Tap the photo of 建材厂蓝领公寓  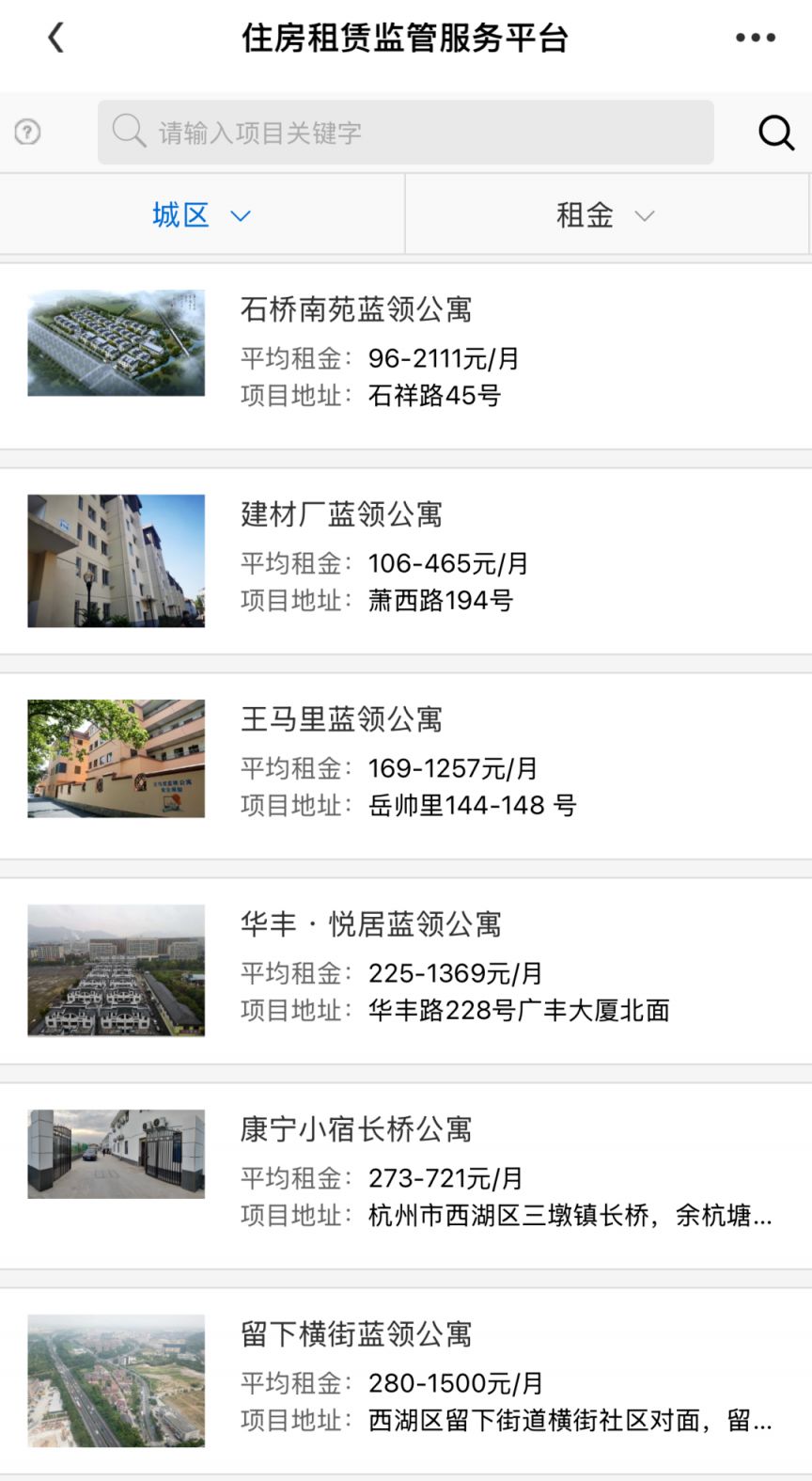115,559
